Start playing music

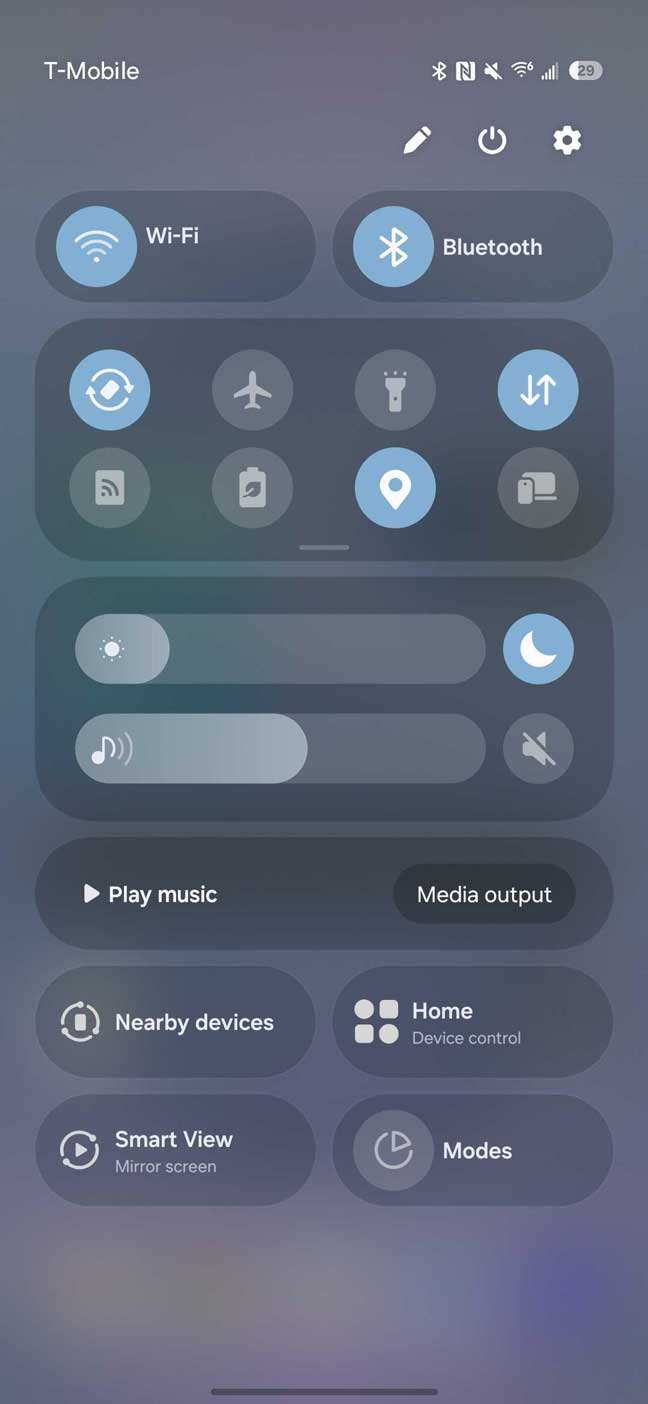pyautogui.click(x=151, y=894)
